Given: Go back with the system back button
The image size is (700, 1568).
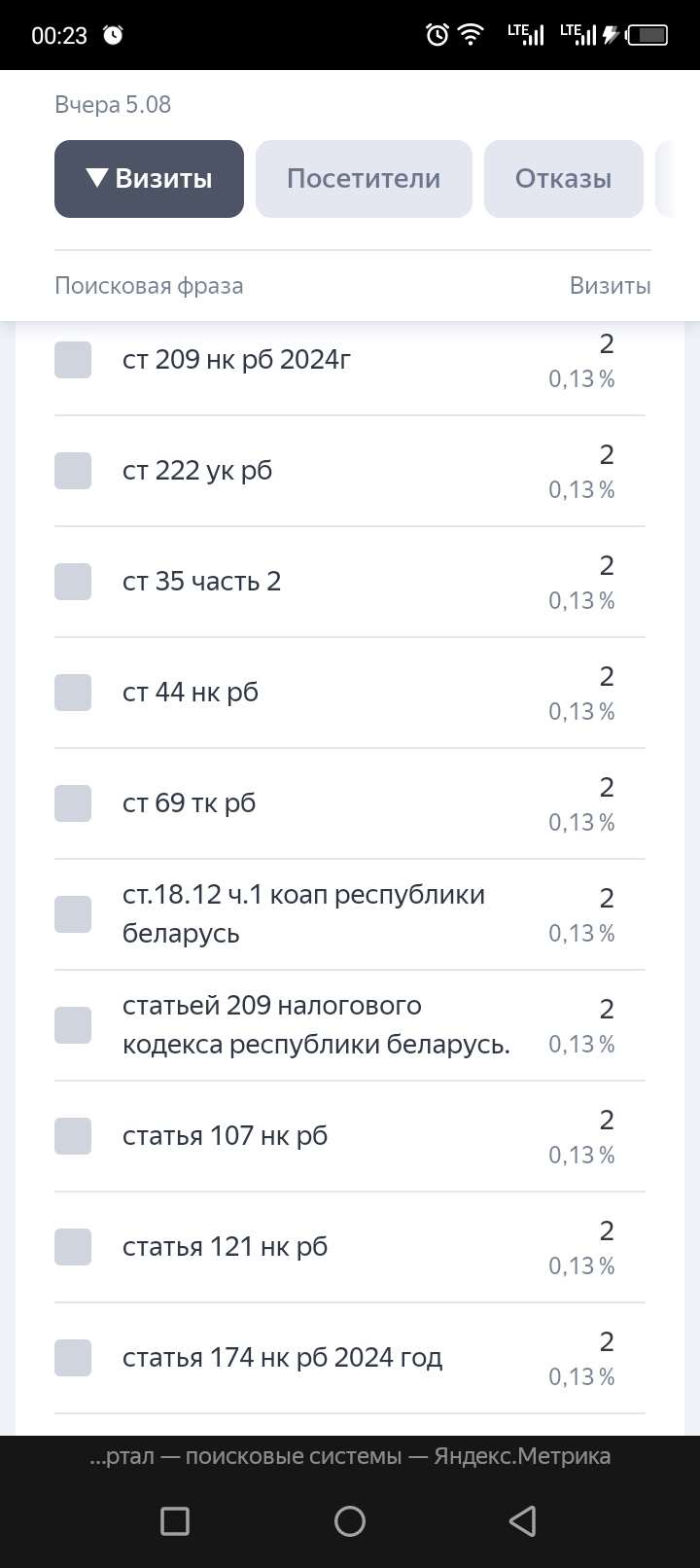Looking at the screenshot, I should pos(523,1520).
